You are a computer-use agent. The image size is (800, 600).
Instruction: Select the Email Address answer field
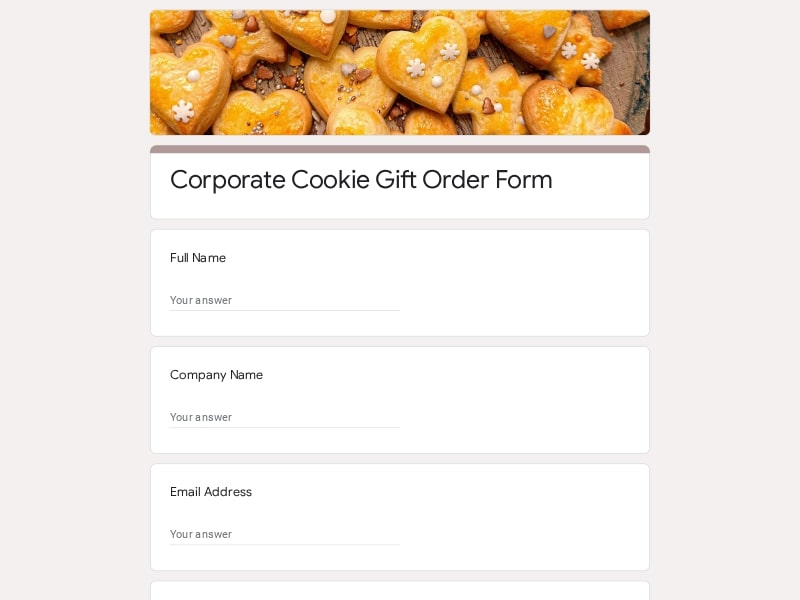coord(284,534)
